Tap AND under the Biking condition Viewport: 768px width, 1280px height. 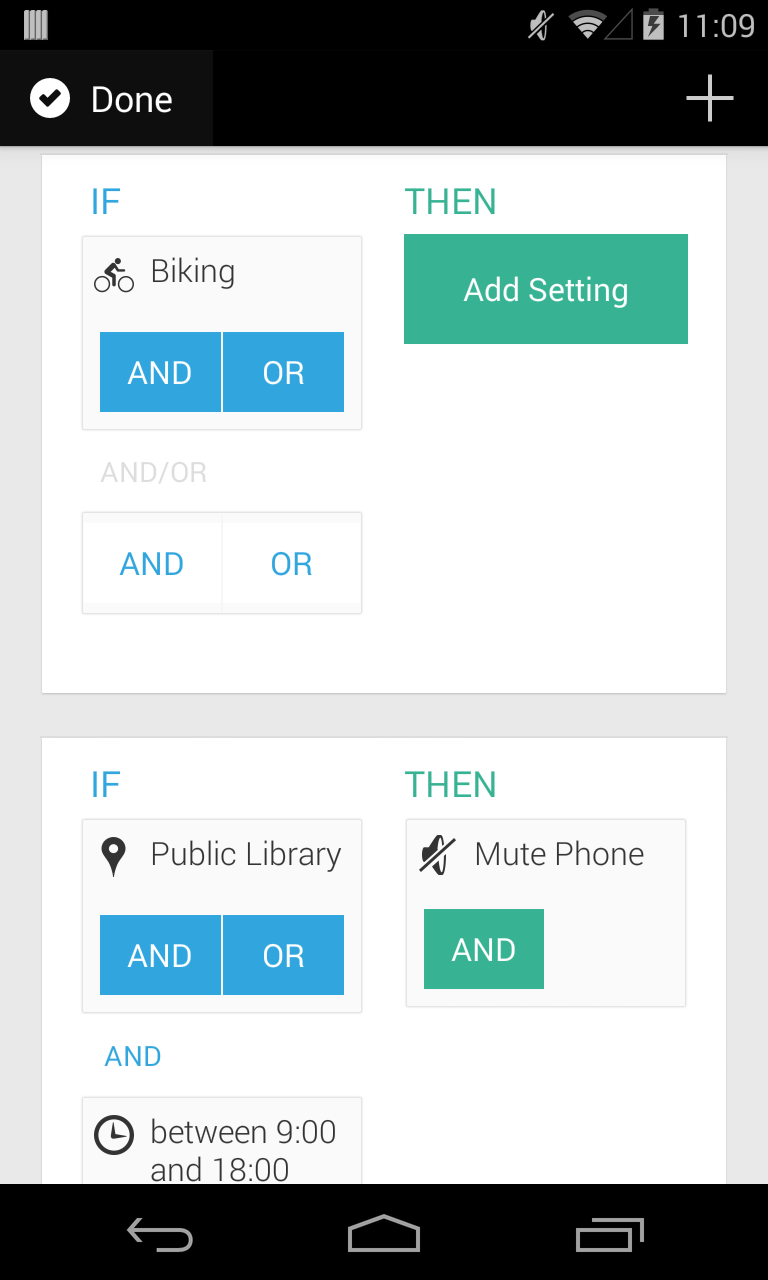point(160,373)
